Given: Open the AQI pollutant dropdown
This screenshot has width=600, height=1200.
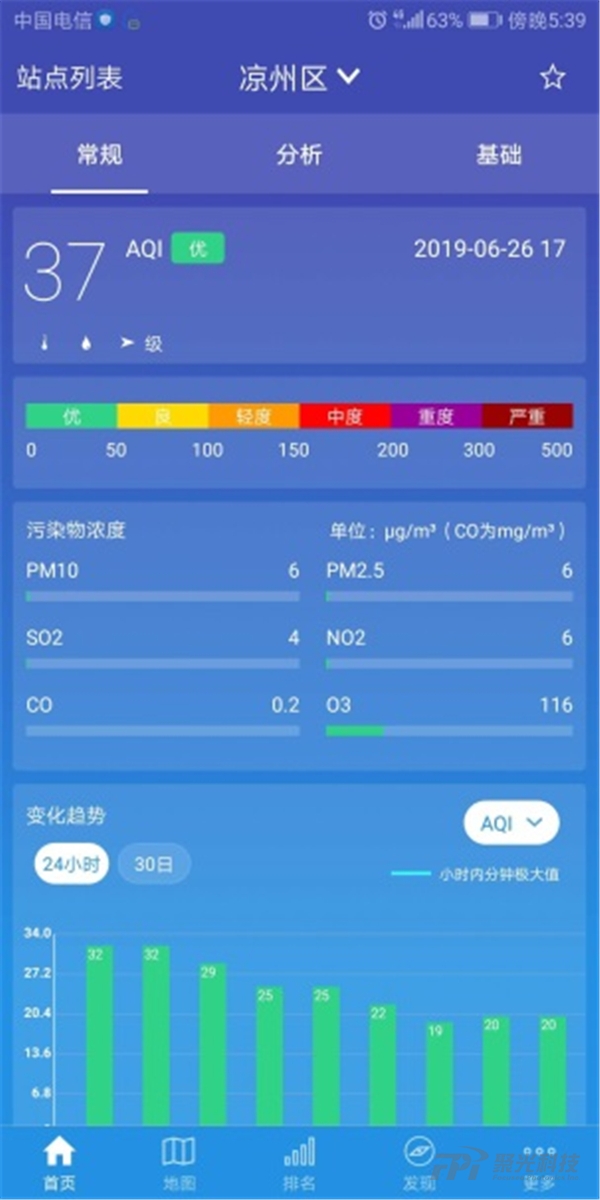Looking at the screenshot, I should 511,823.
